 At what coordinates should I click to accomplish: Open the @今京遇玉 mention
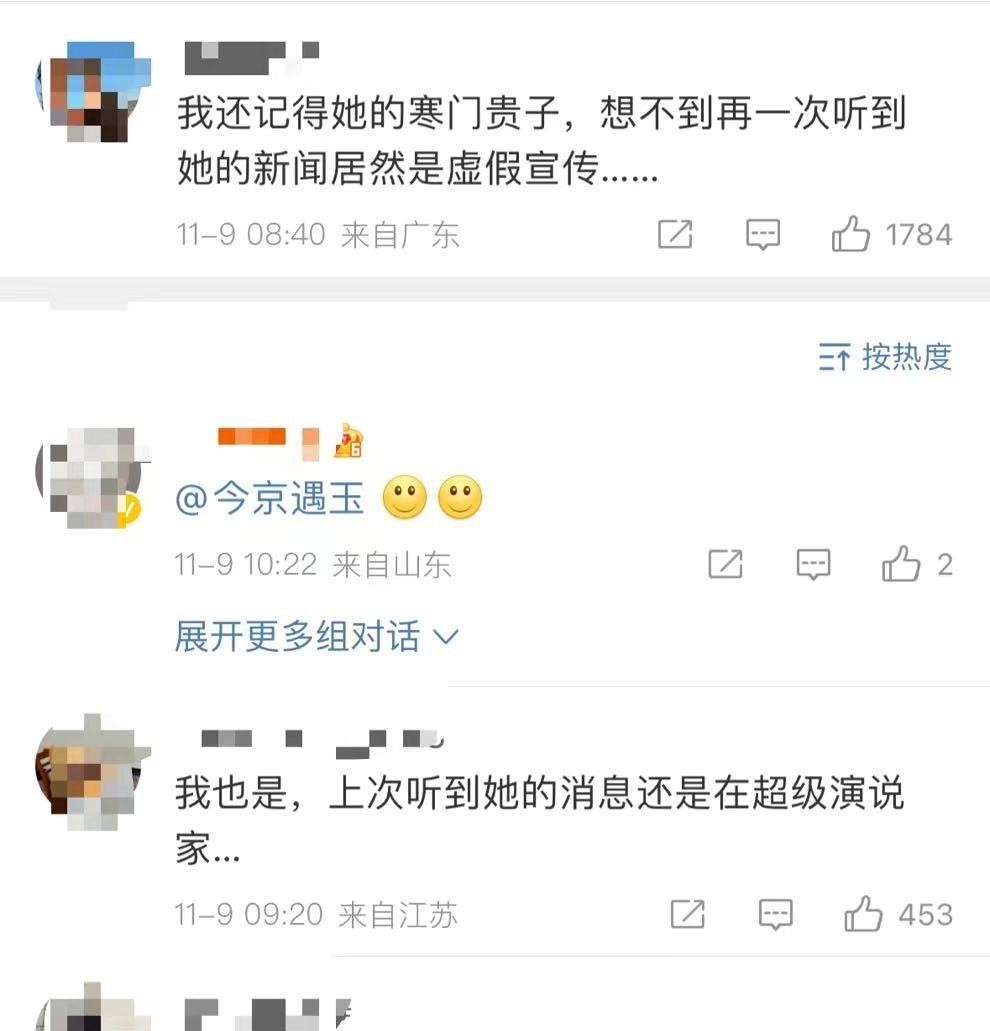click(270, 498)
